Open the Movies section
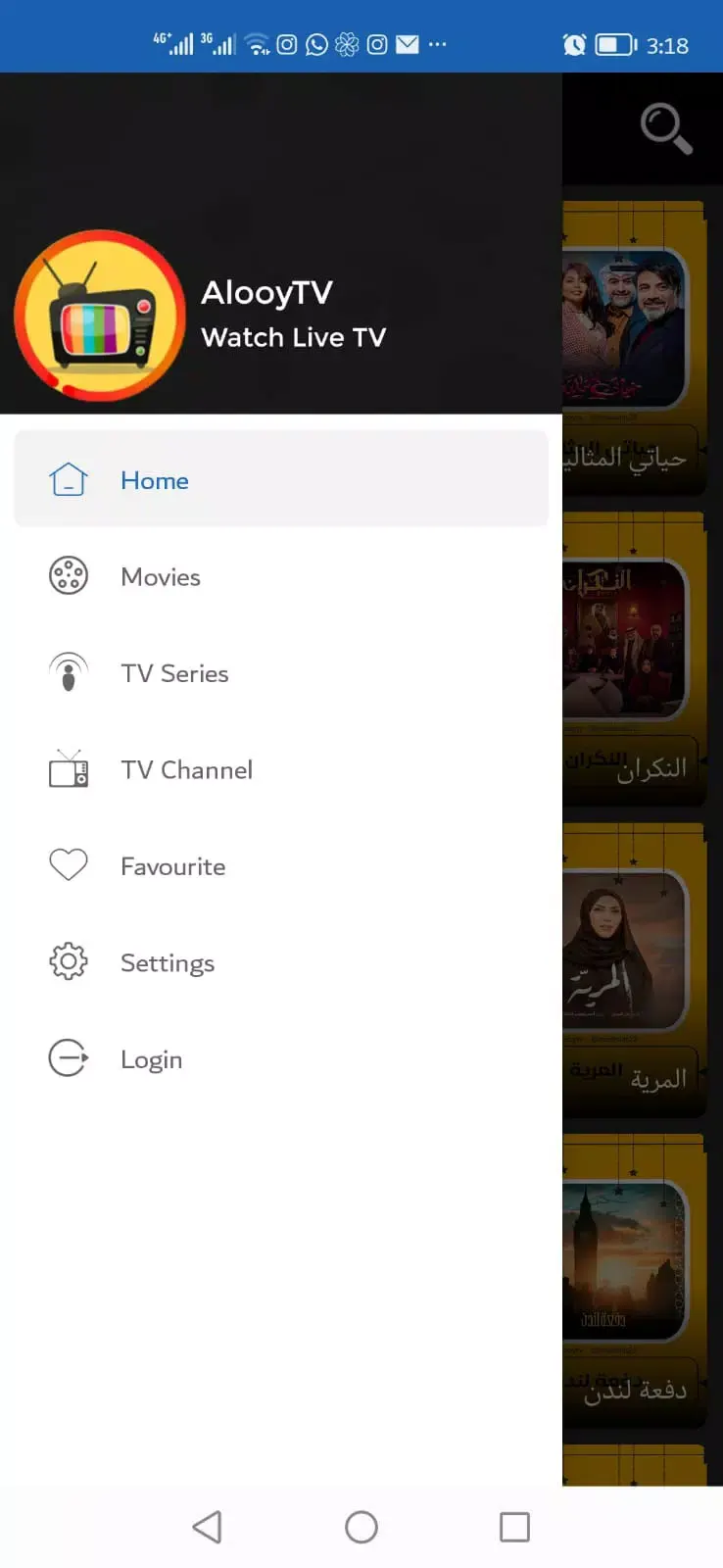The image size is (723, 1568). coord(161,577)
